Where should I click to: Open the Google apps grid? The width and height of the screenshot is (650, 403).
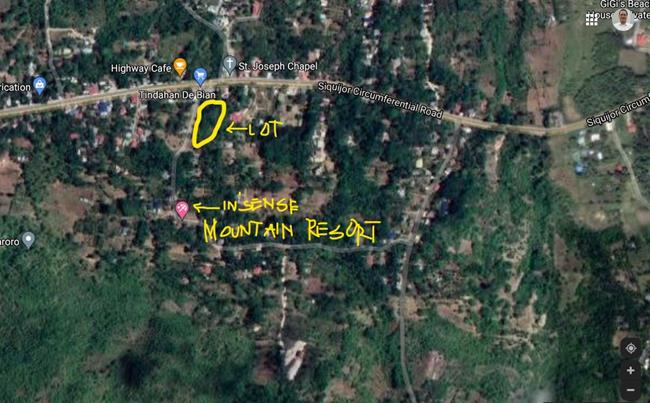[x=592, y=19]
